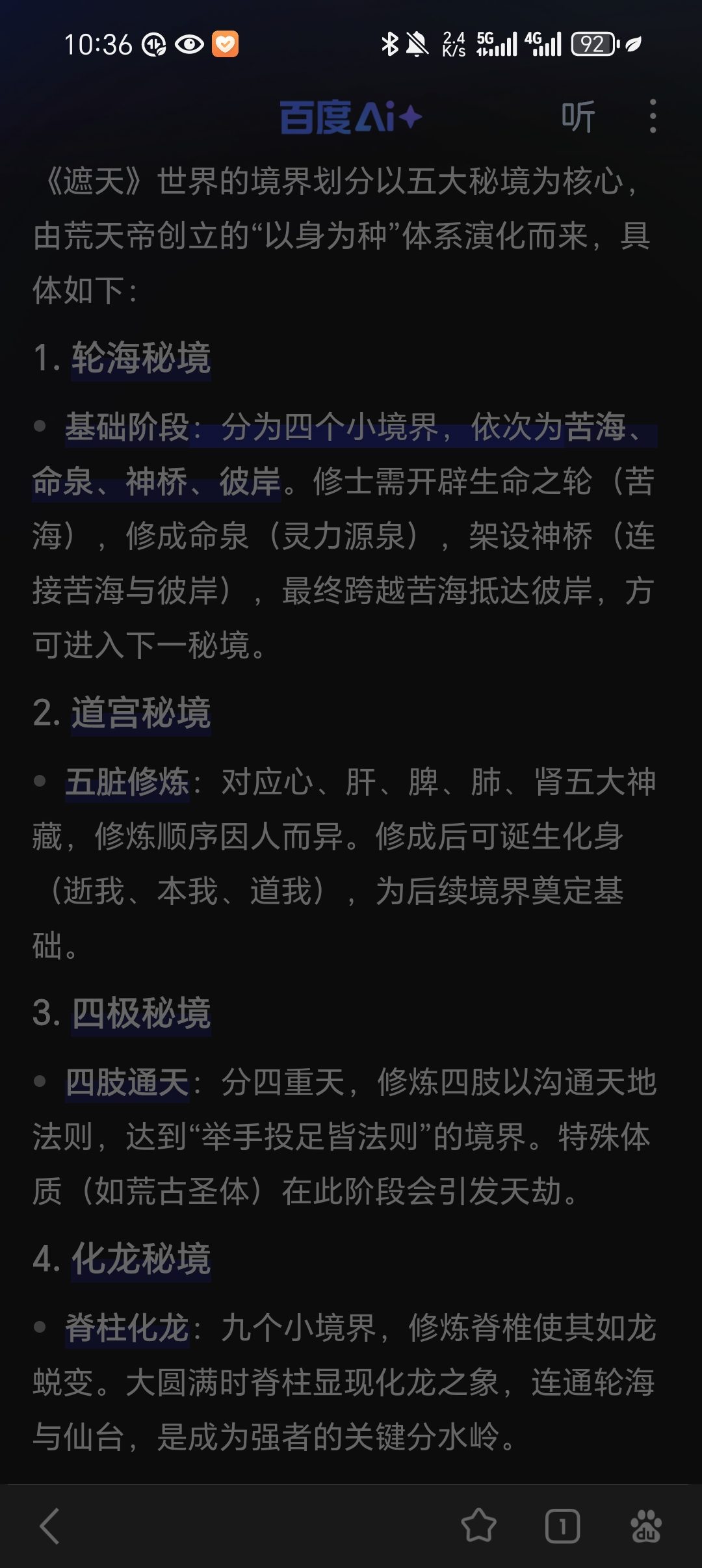
Task: Tap the highlighted 脊柱化龙 term
Action: 127,1328
